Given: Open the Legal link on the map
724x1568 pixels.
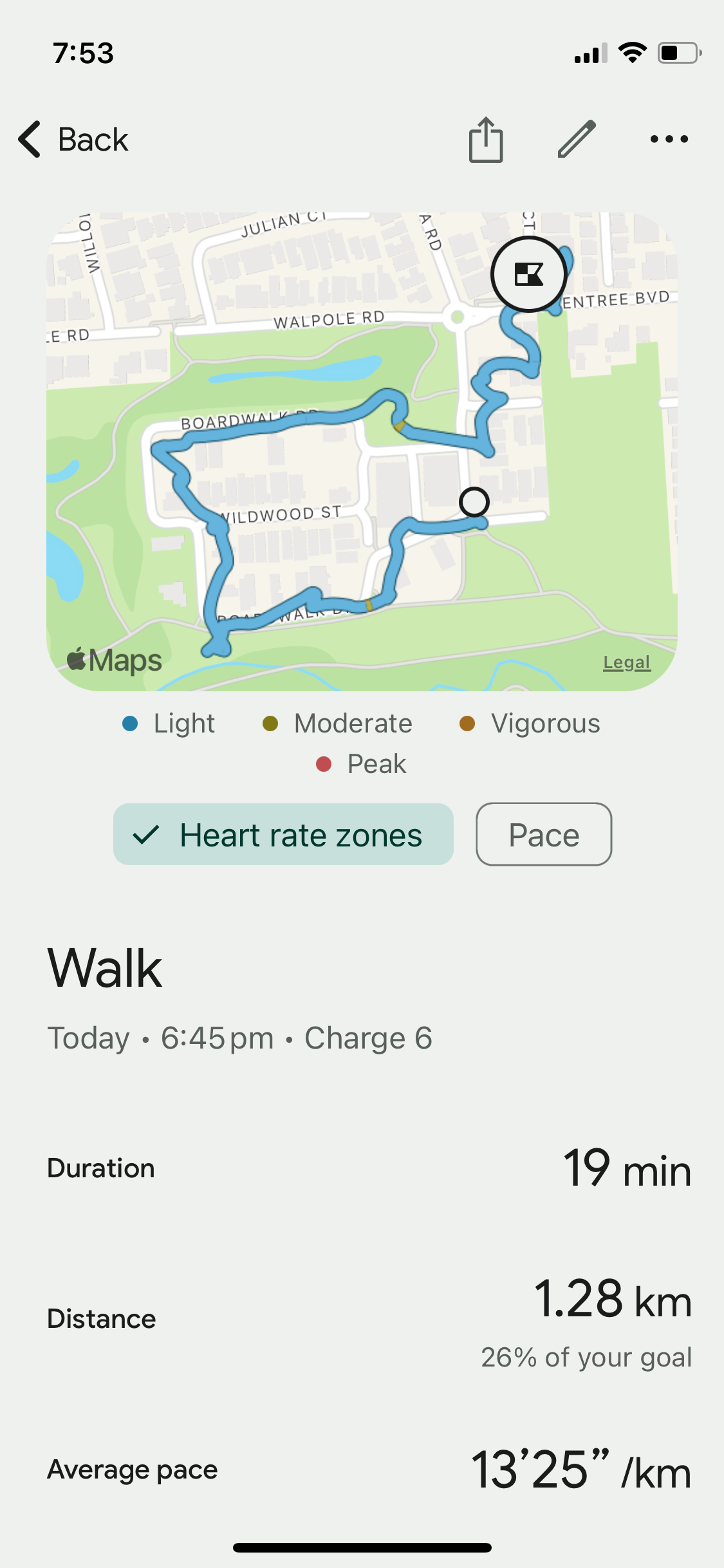Looking at the screenshot, I should point(626,662).
